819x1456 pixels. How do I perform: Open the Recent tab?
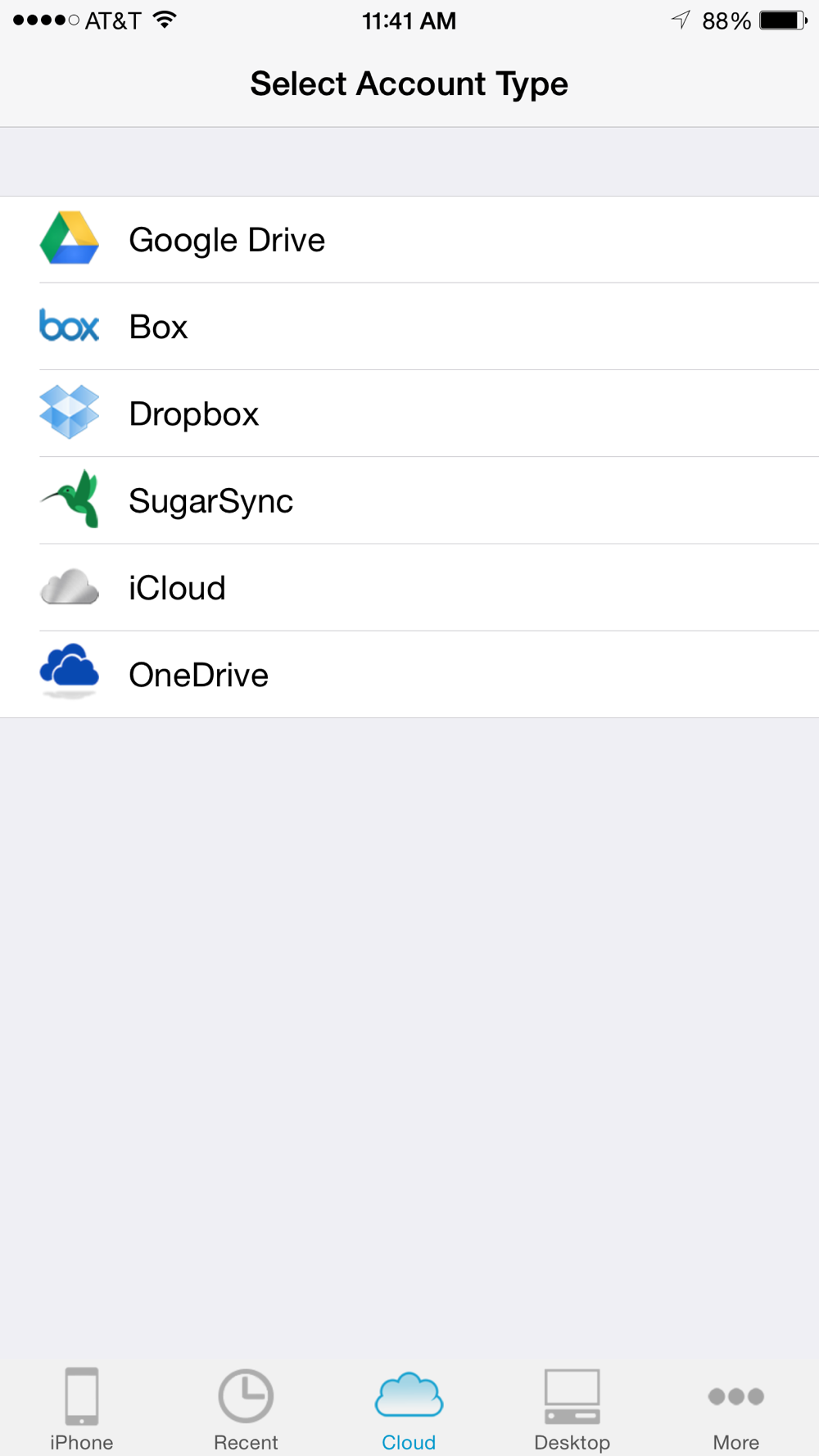(246, 1409)
